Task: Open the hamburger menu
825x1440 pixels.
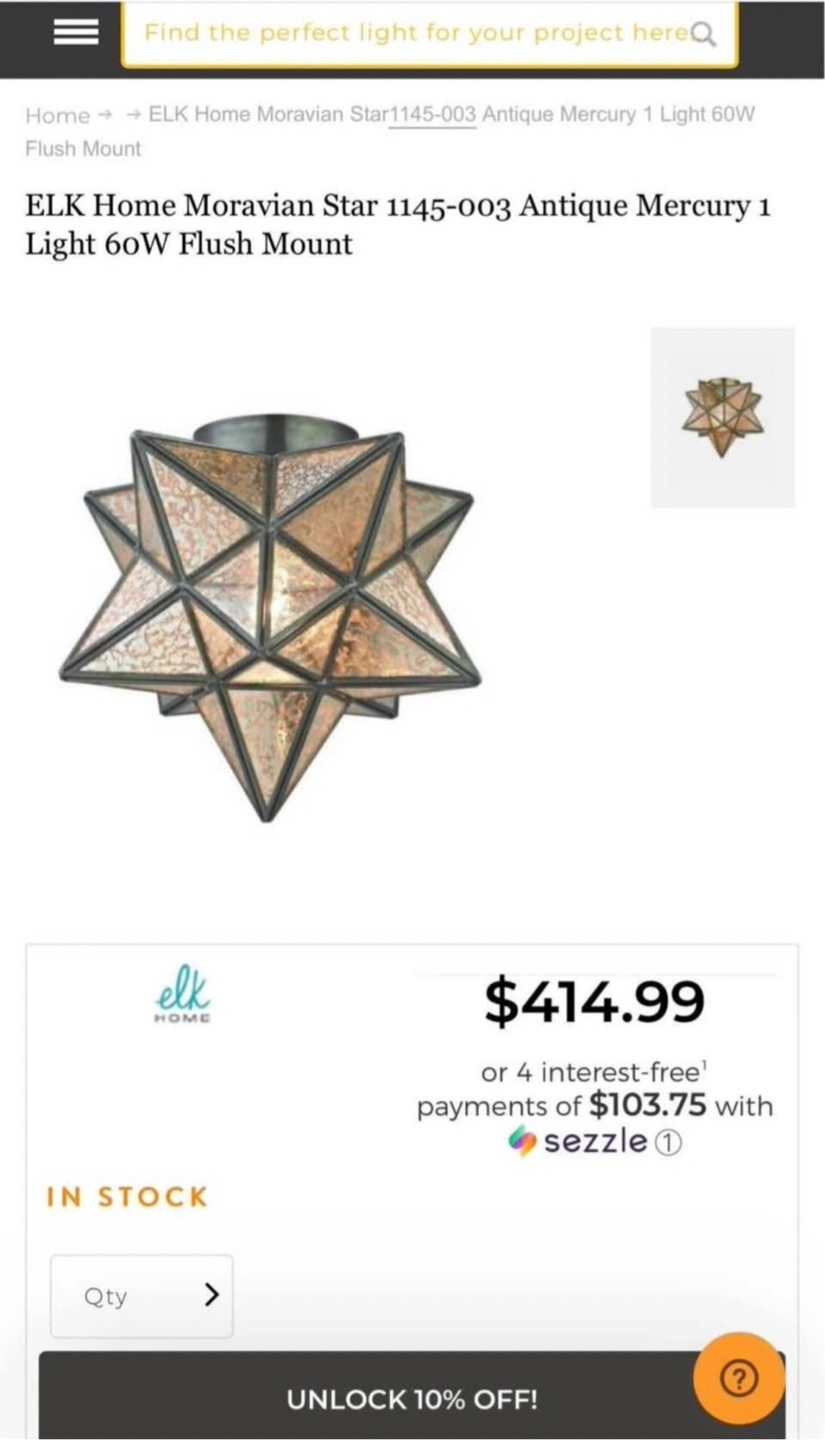Action: point(75,33)
